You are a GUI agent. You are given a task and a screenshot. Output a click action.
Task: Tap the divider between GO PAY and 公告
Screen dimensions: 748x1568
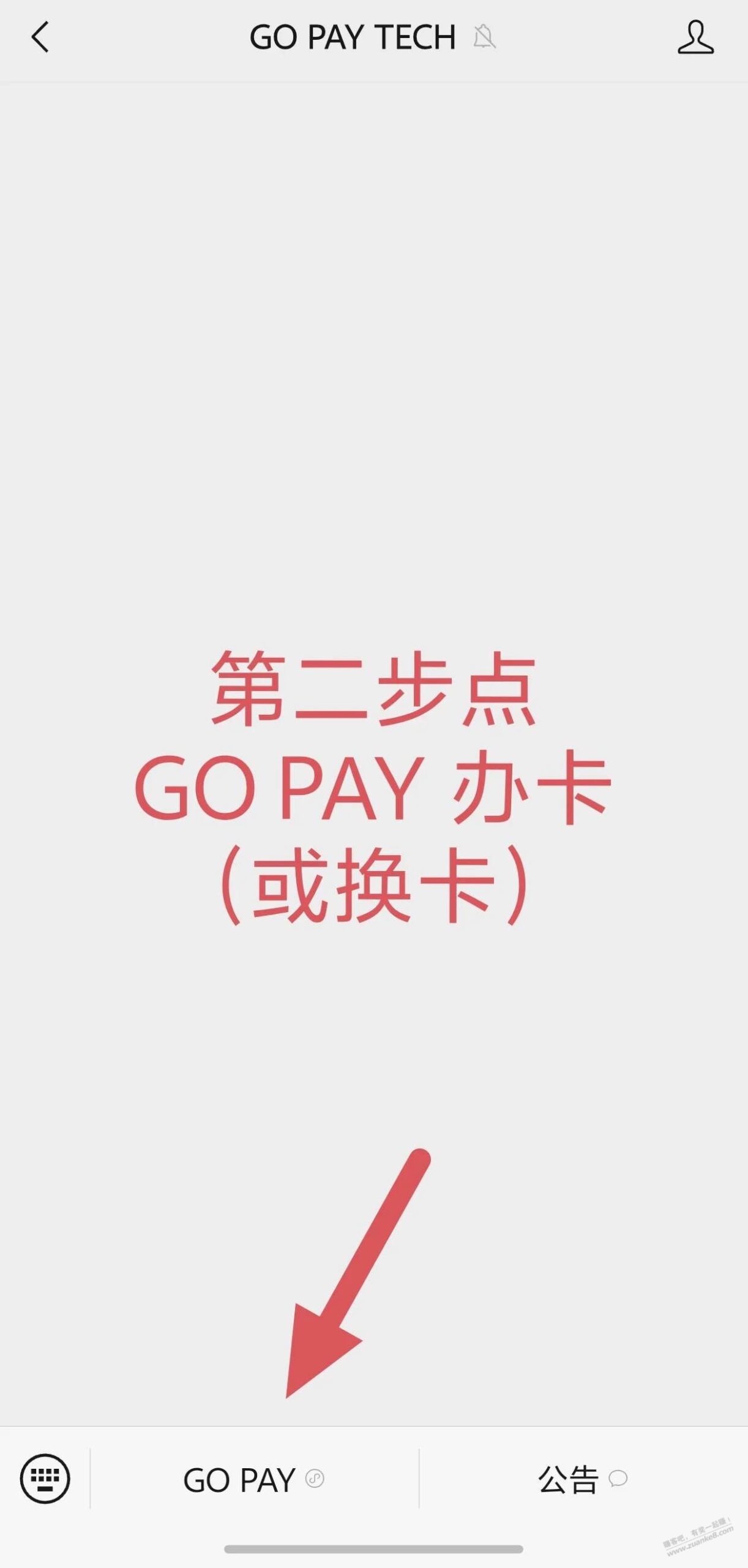click(x=420, y=1479)
